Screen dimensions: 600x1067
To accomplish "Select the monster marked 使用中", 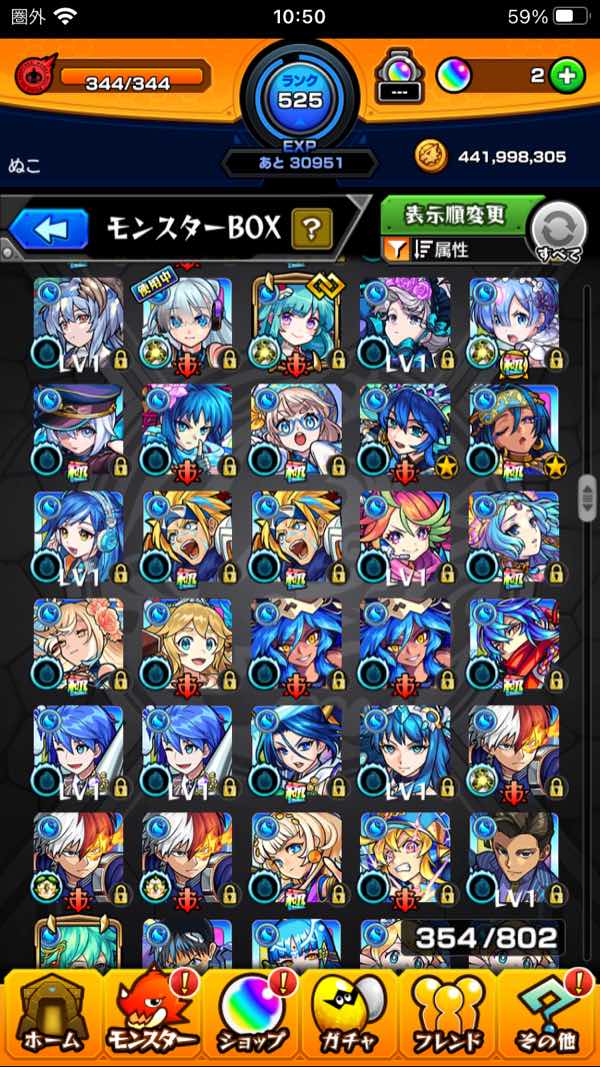I will pos(187,321).
